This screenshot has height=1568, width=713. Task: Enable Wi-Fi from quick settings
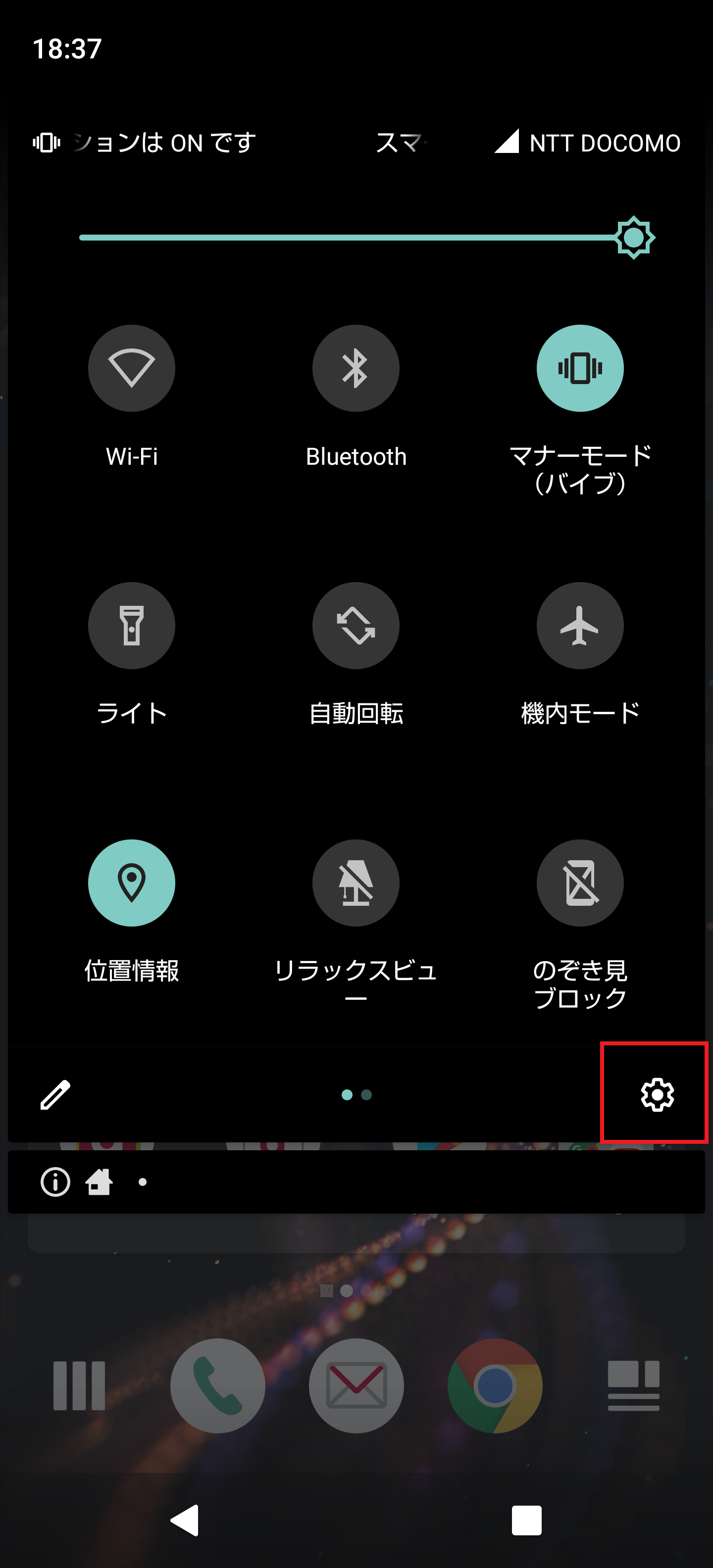click(x=132, y=368)
